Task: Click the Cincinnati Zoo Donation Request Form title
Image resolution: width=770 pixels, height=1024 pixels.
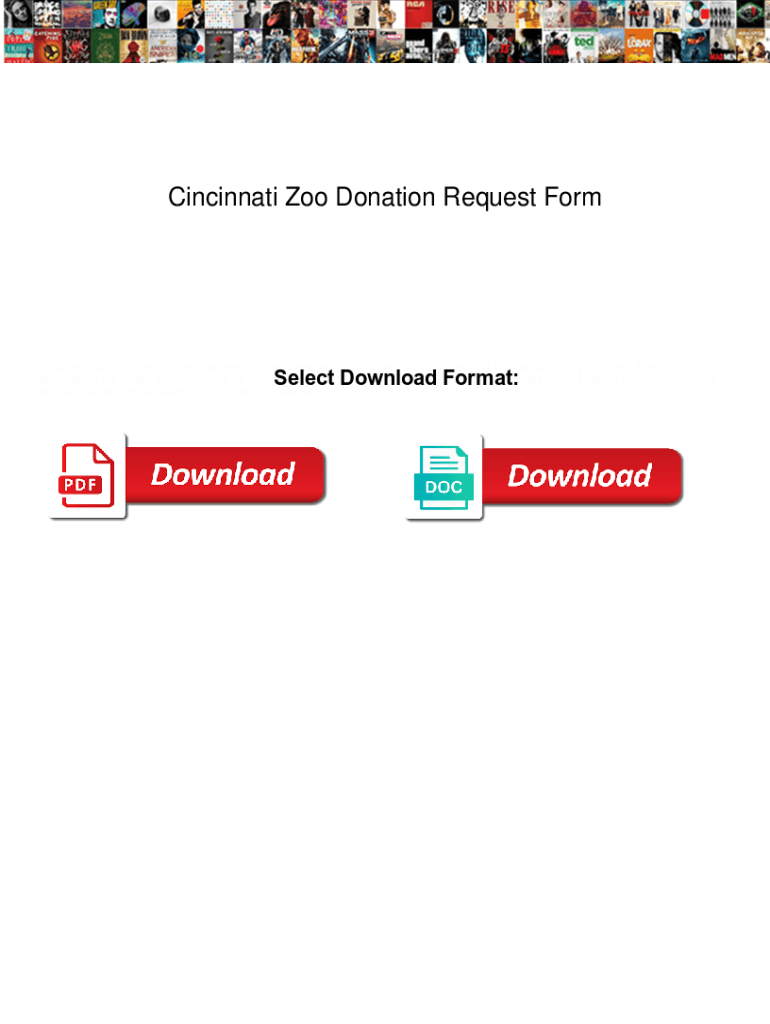Action: click(x=384, y=197)
